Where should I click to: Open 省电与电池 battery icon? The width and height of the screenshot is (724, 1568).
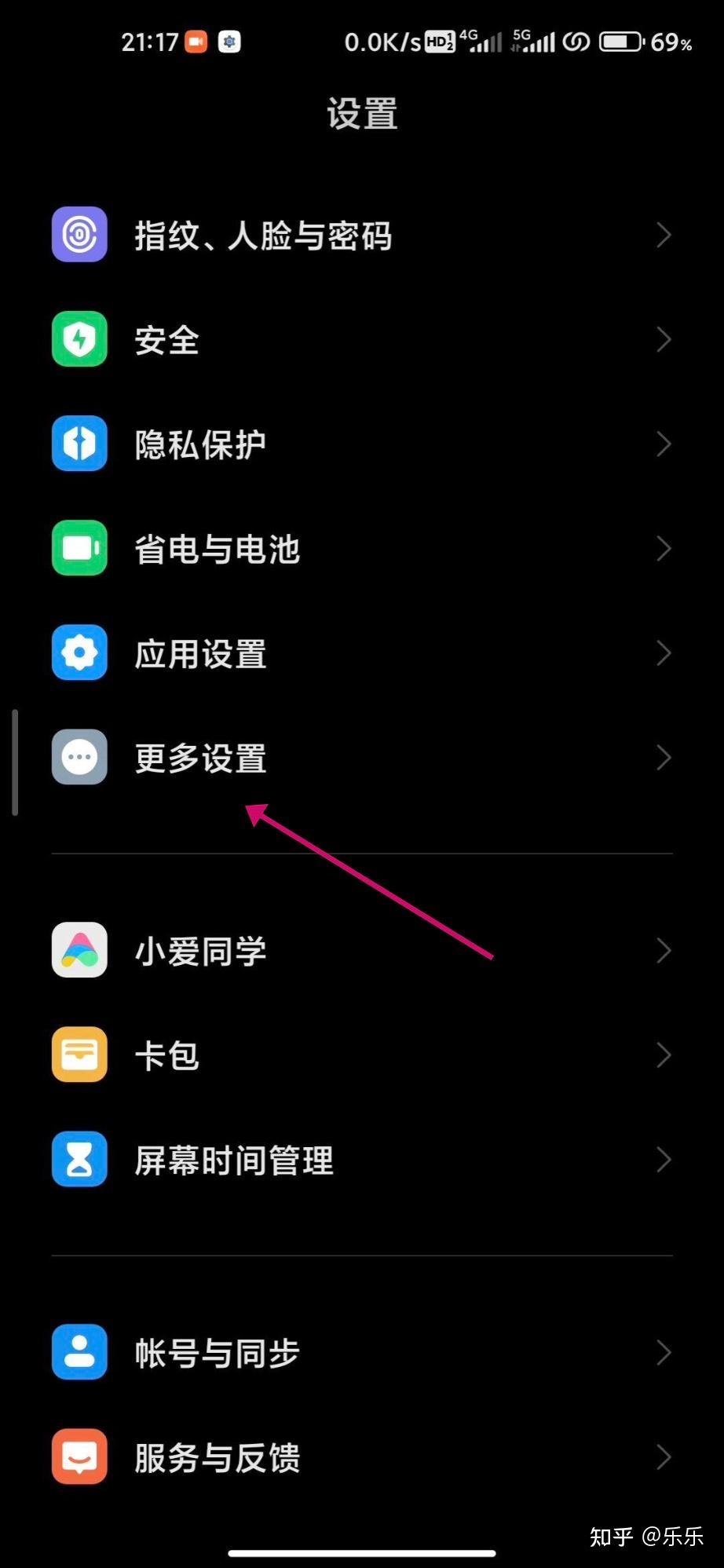(79, 549)
